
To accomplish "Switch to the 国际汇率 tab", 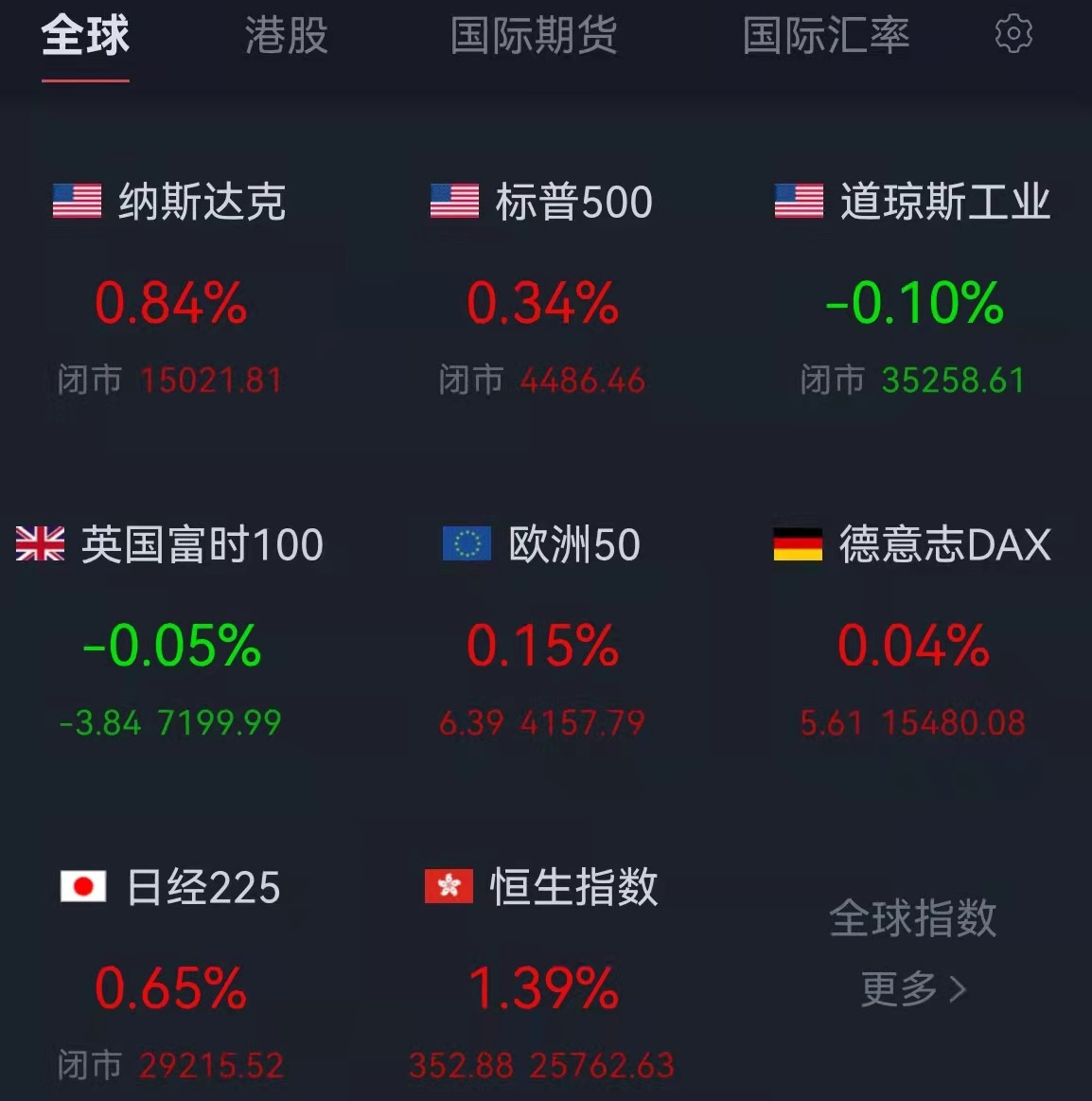I will click(825, 36).
